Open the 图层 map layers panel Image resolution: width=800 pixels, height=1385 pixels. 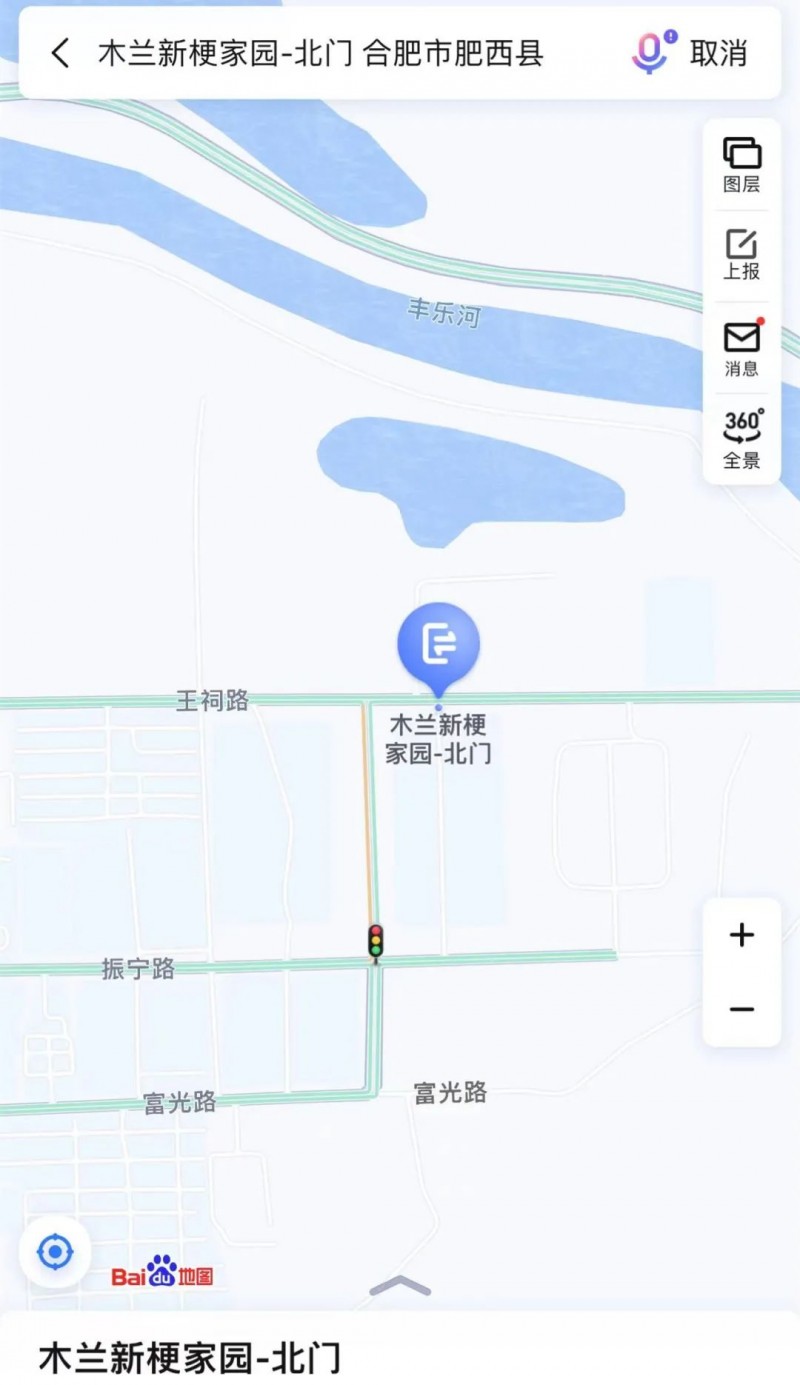coord(742,165)
